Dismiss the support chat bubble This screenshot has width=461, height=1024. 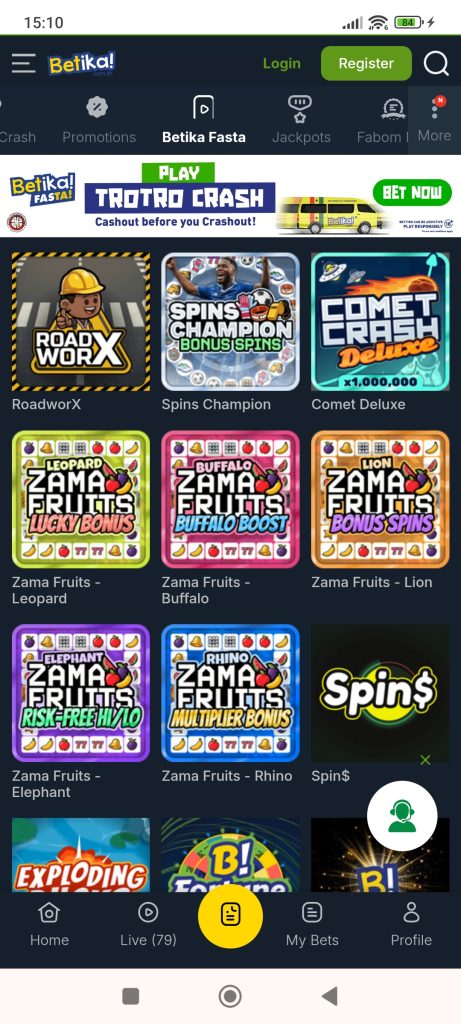click(x=425, y=760)
